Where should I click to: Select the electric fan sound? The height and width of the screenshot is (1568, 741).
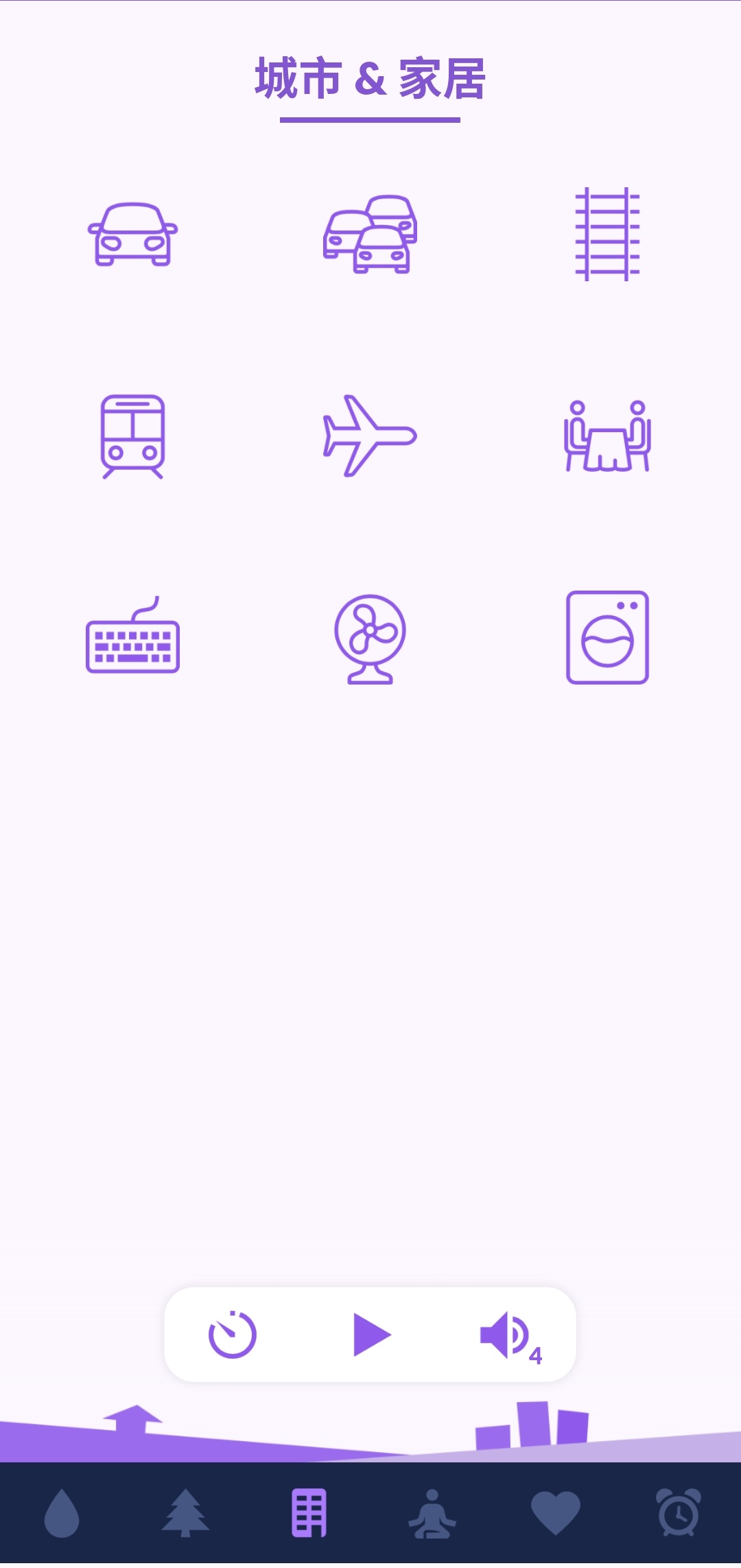[x=370, y=638]
